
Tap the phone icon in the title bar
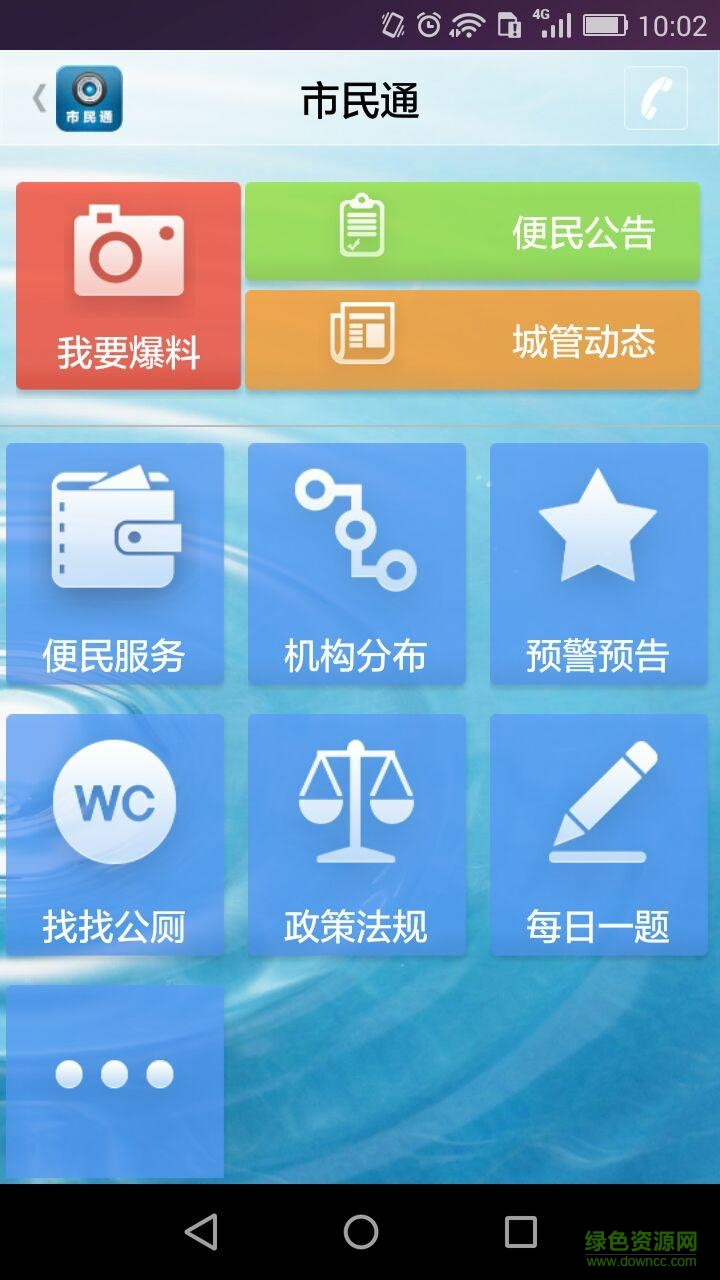point(655,98)
